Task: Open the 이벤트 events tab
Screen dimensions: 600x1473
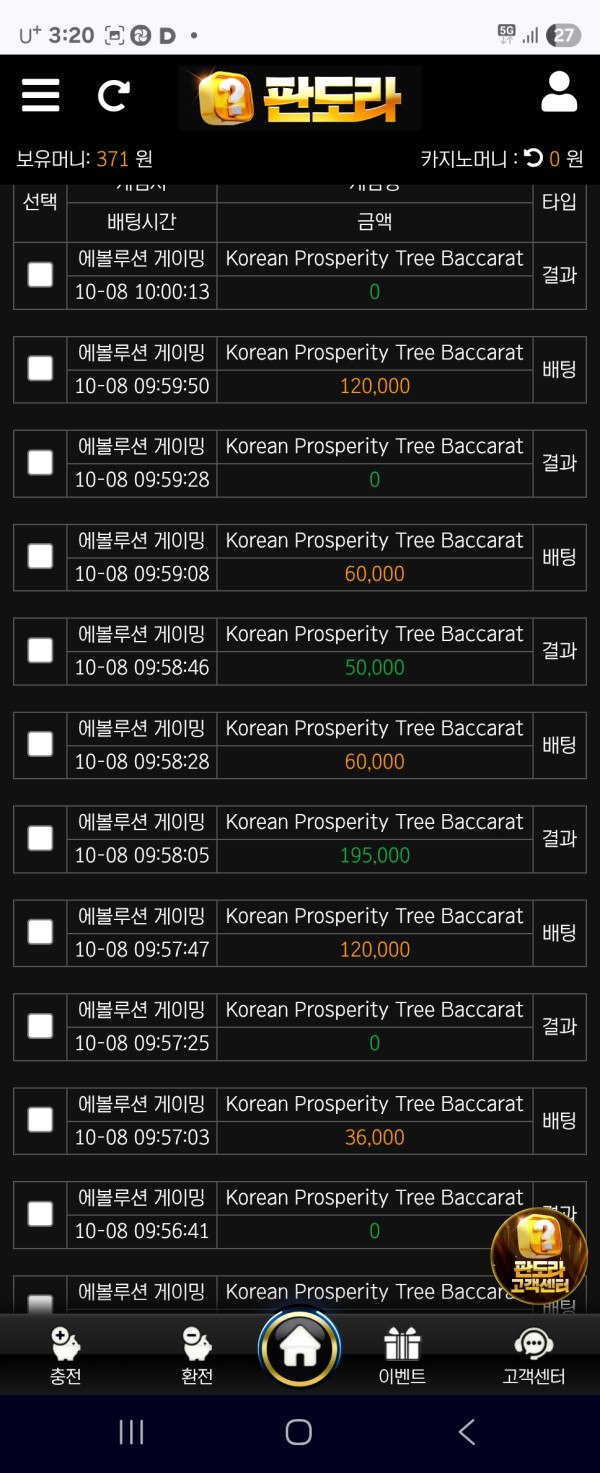Action: [402, 1355]
